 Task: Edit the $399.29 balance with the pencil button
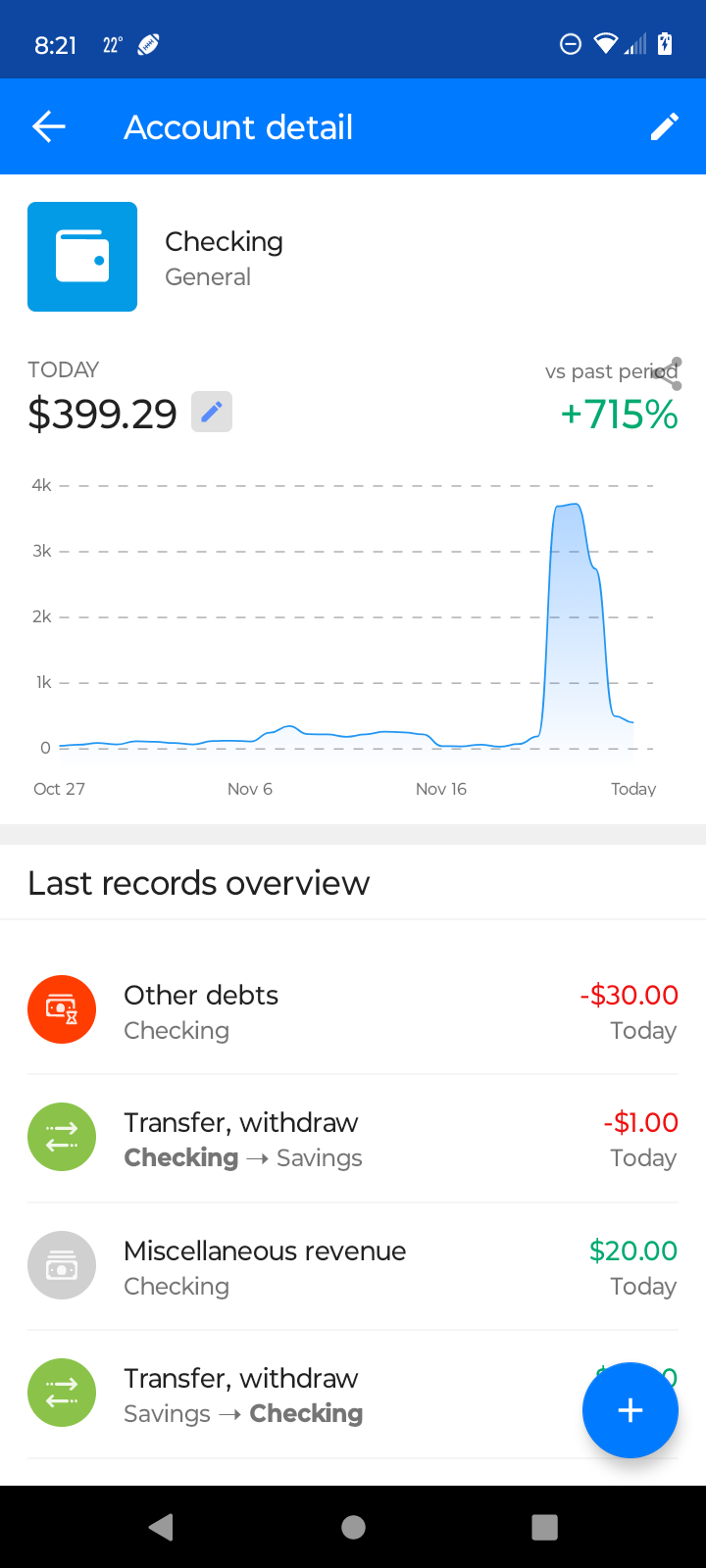click(x=212, y=413)
